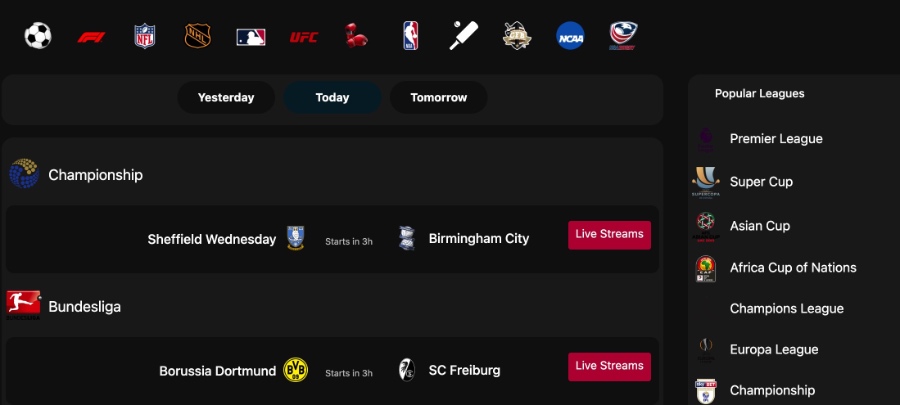Select the soccer ball sport icon
This screenshot has height=405, width=900.
pos(38,36)
